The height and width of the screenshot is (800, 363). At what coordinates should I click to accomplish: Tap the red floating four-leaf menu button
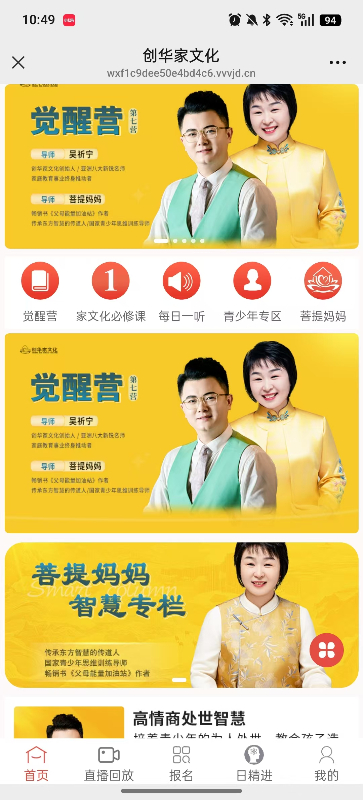click(x=327, y=650)
